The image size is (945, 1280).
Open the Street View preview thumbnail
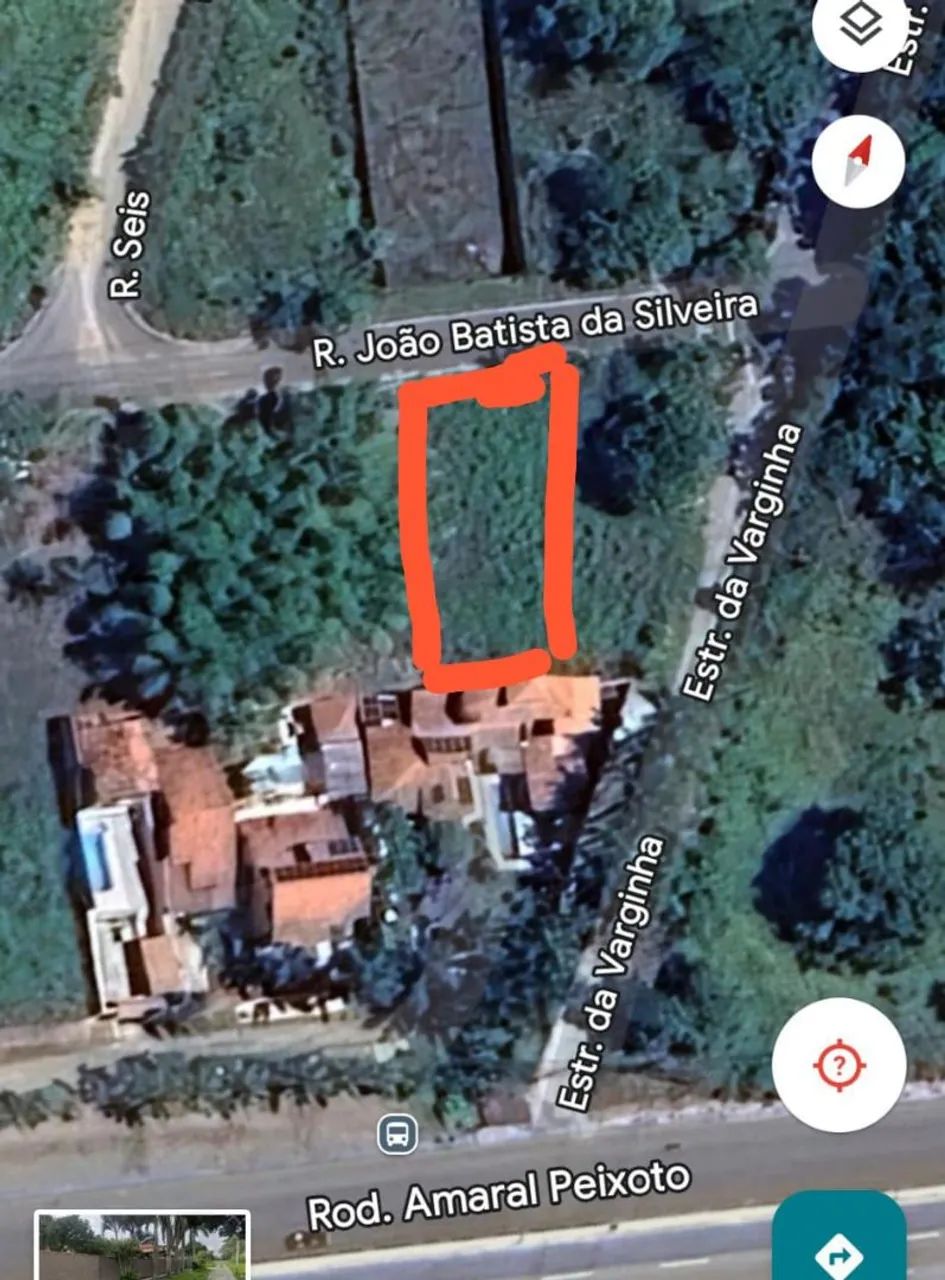[141, 1246]
